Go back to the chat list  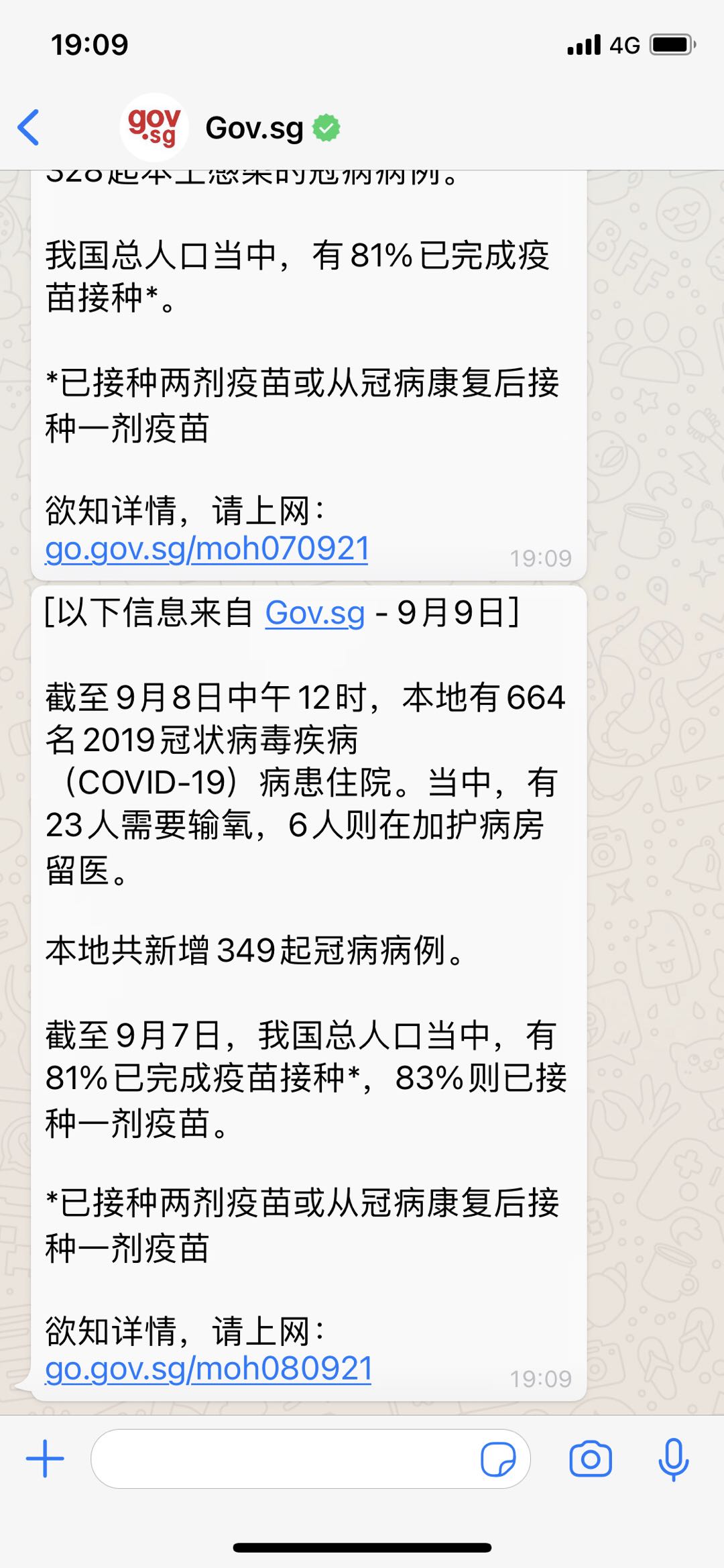(x=29, y=127)
